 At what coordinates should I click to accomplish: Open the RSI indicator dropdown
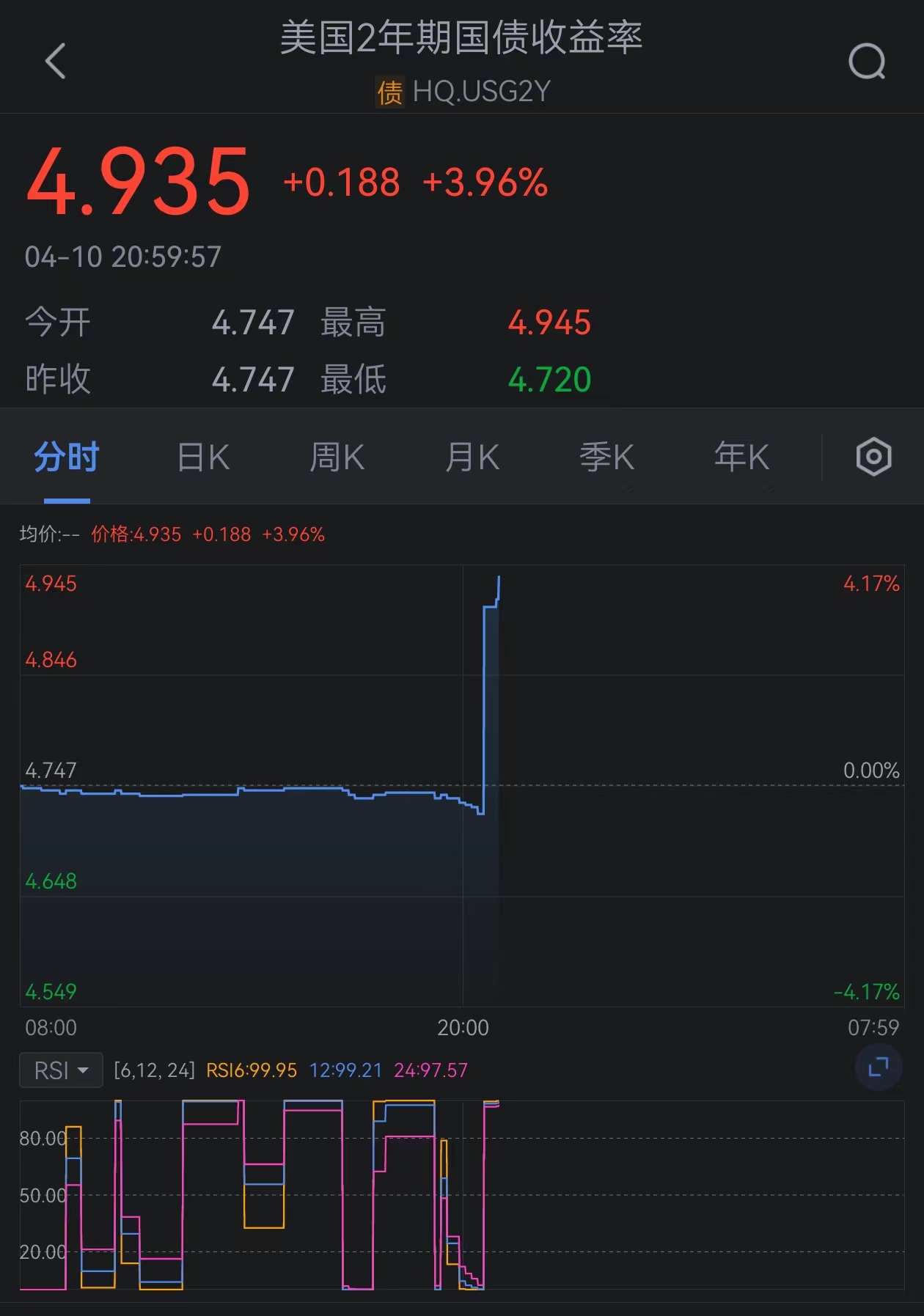click(60, 1070)
